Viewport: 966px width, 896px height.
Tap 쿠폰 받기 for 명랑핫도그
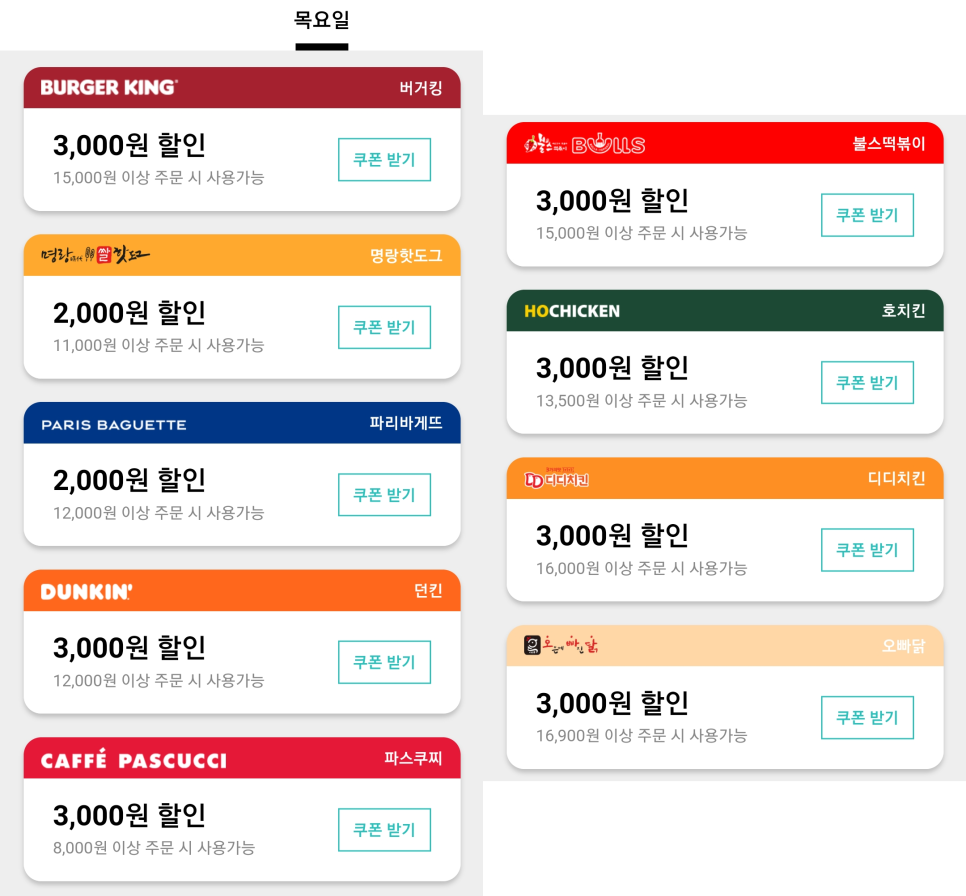pos(384,327)
